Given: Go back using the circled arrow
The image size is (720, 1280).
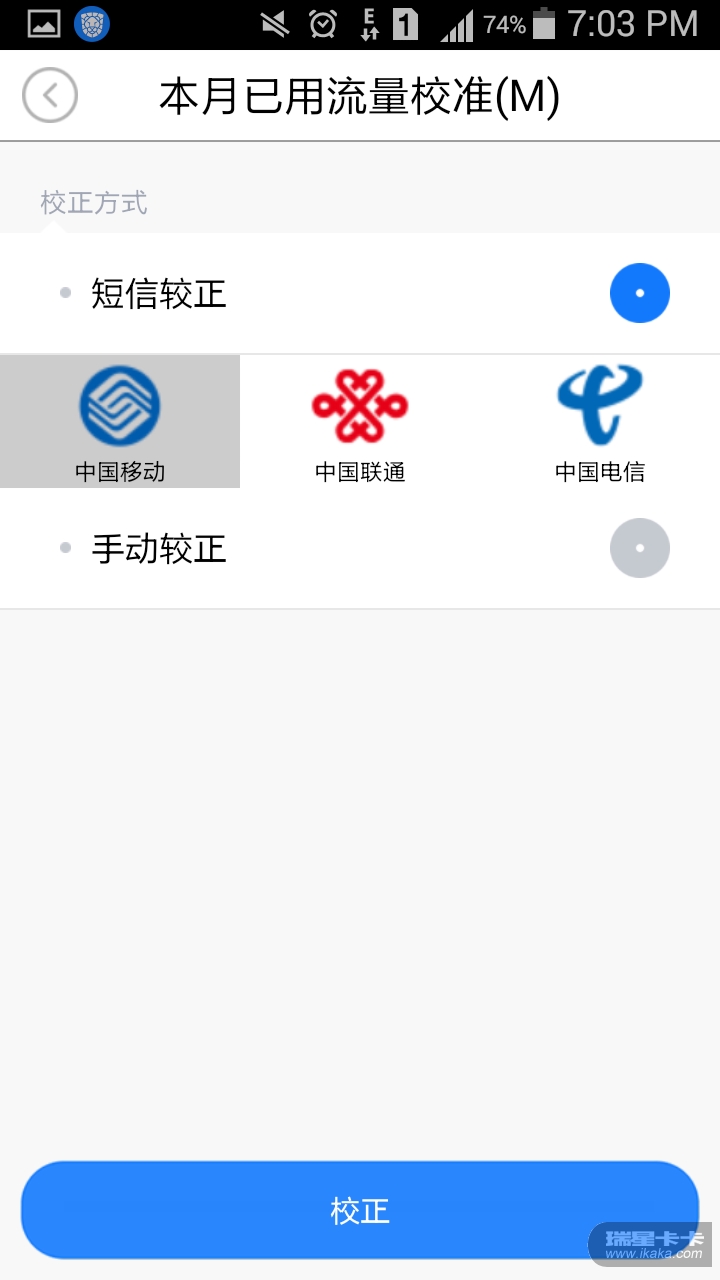Looking at the screenshot, I should click(50, 96).
